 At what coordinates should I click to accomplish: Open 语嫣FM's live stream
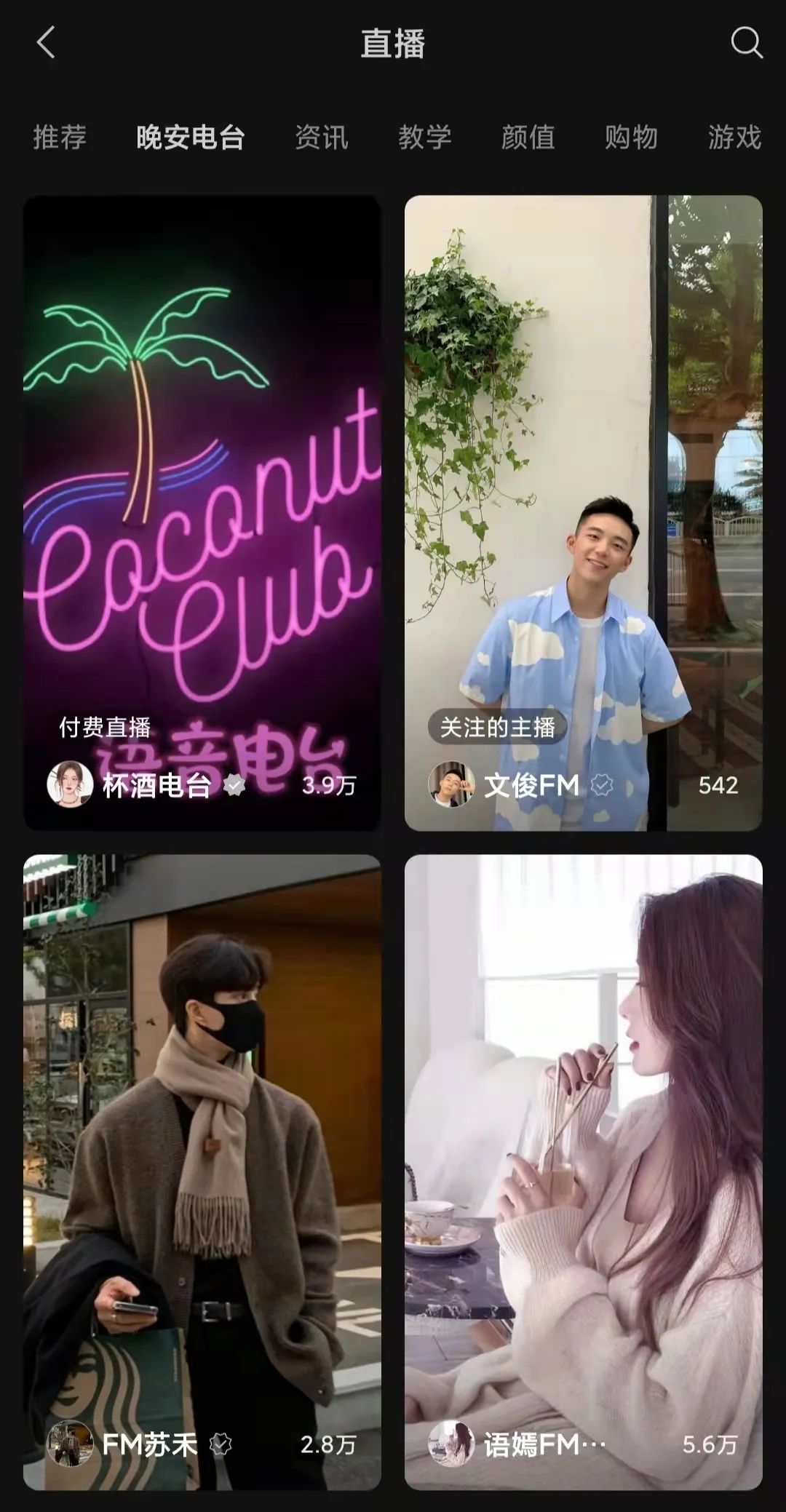coord(583,1171)
